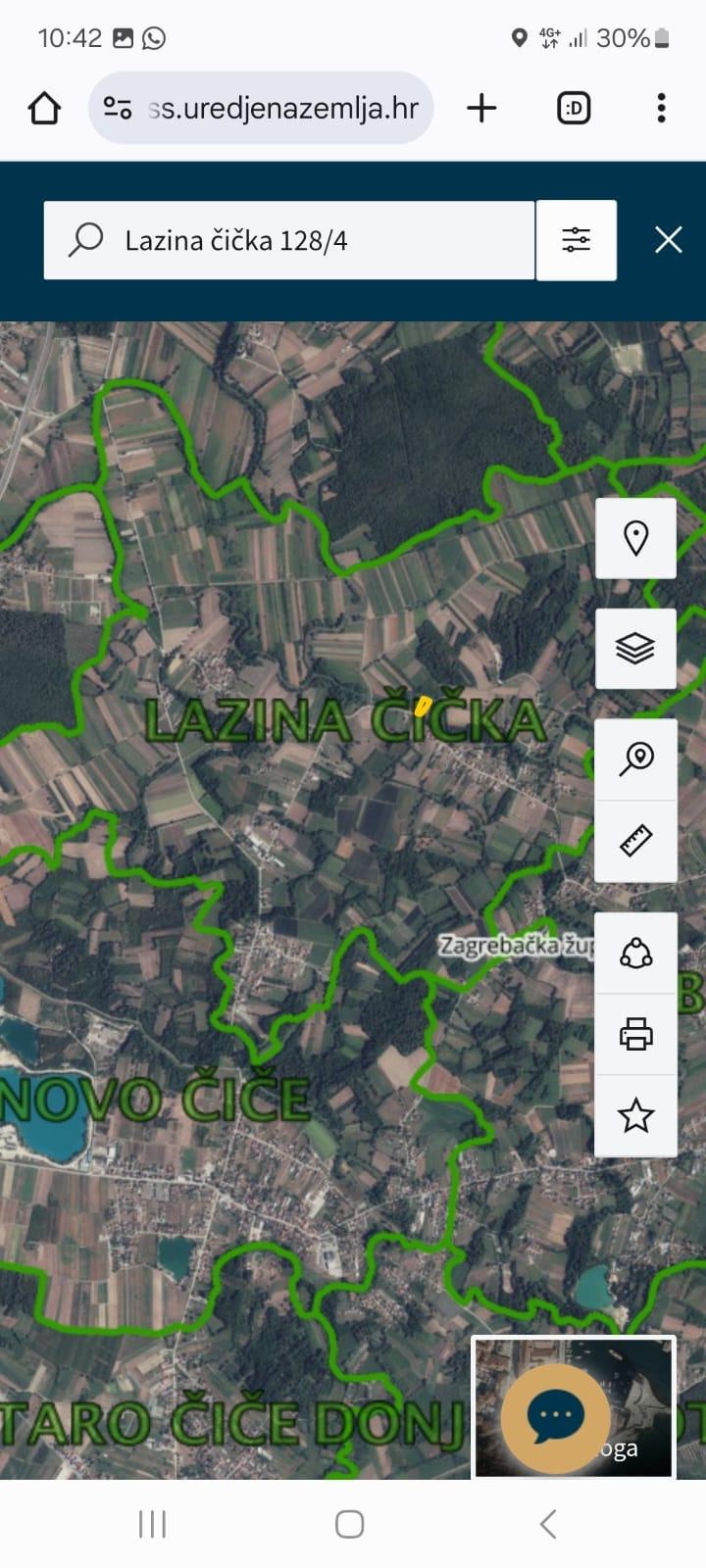Tap the home icon in the browser
The width and height of the screenshot is (706, 1568).
(x=43, y=109)
